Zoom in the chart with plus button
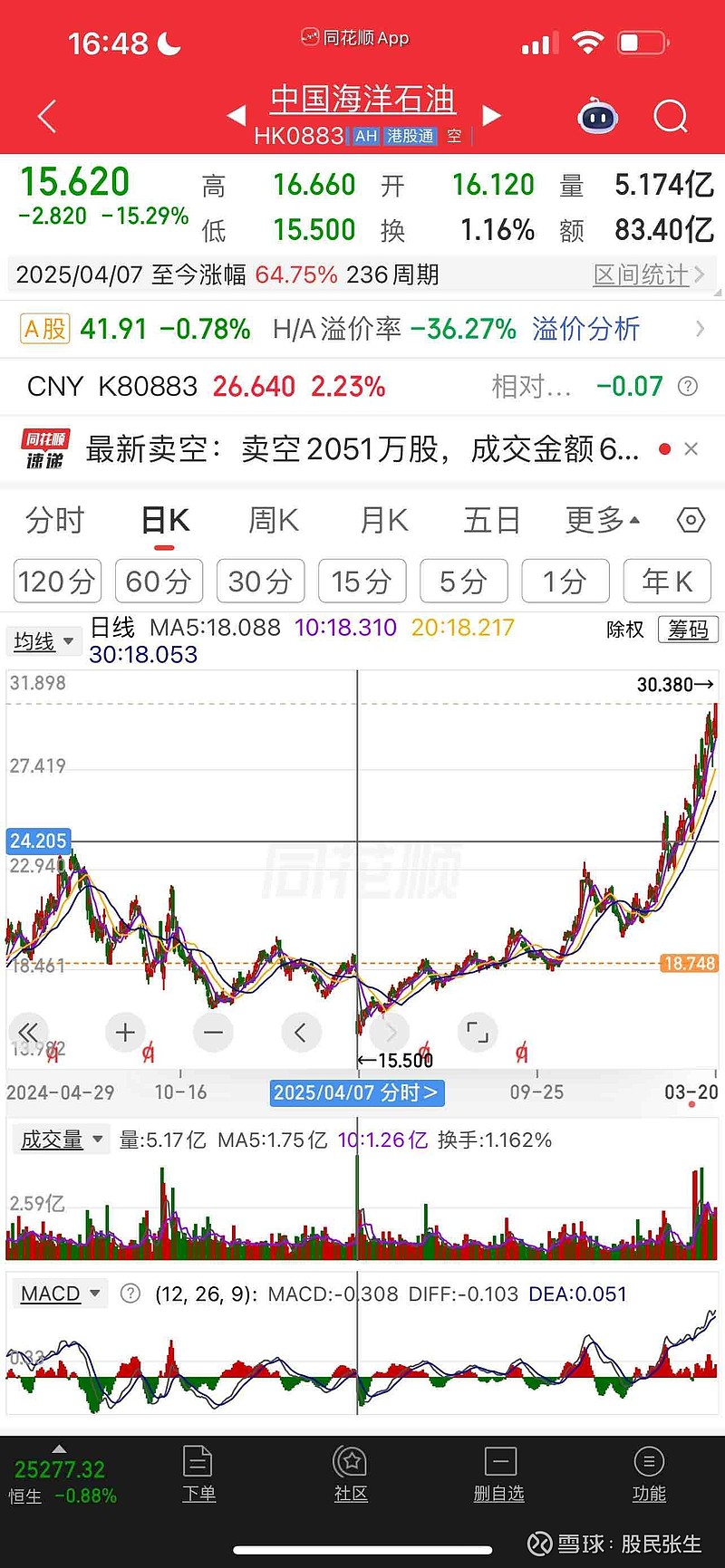Screen dimensions: 725x1568 [x=124, y=1032]
